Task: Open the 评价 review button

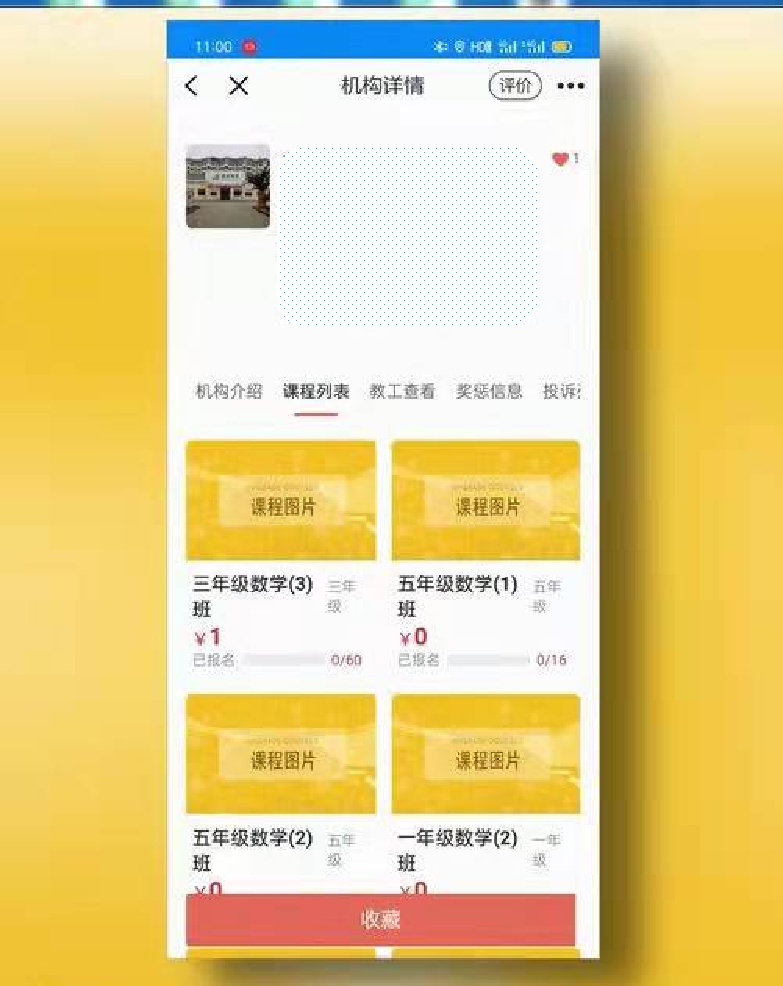Action: click(515, 86)
